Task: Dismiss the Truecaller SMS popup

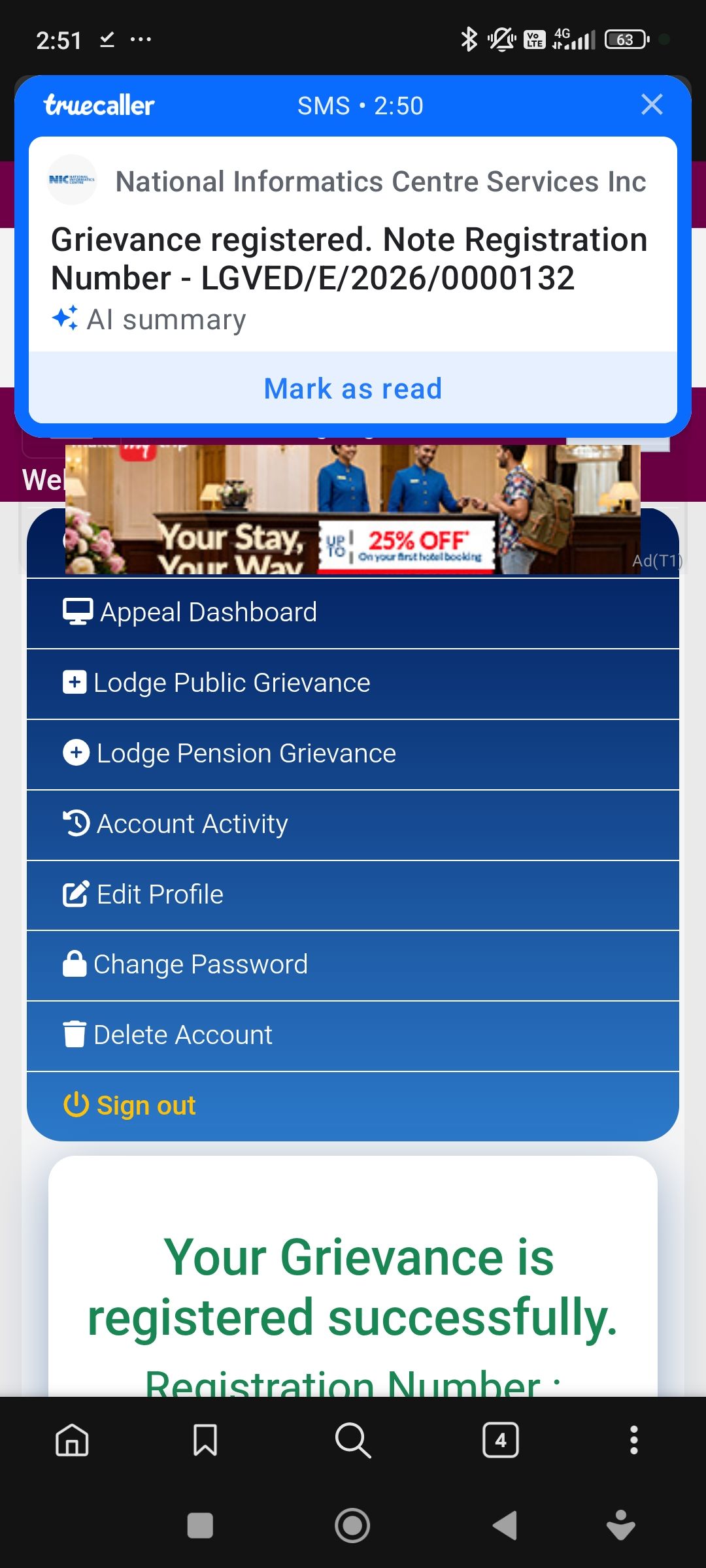Action: [x=652, y=105]
